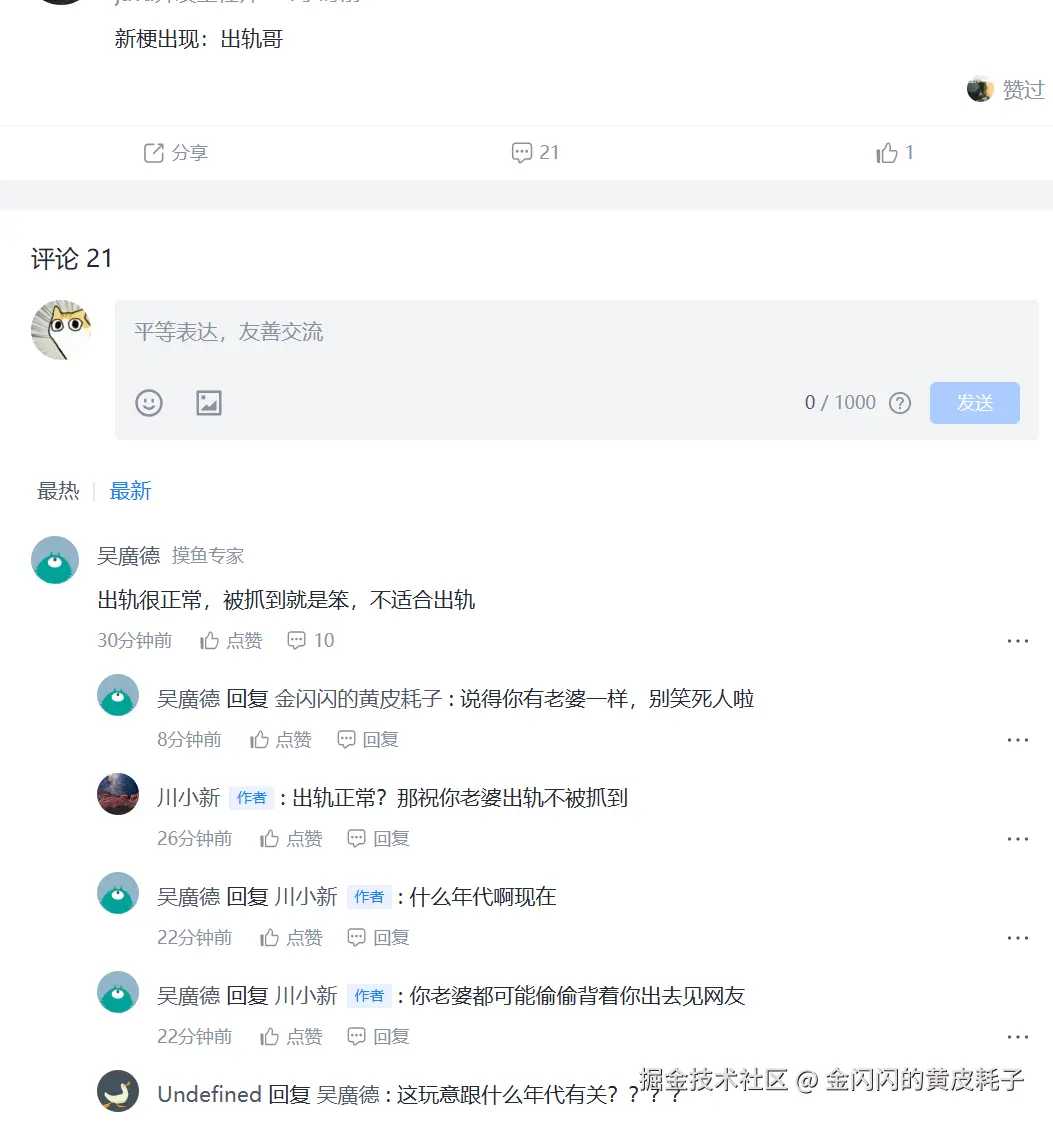Attach an image to the comment
This screenshot has height=1122, width=1053.
[208, 403]
